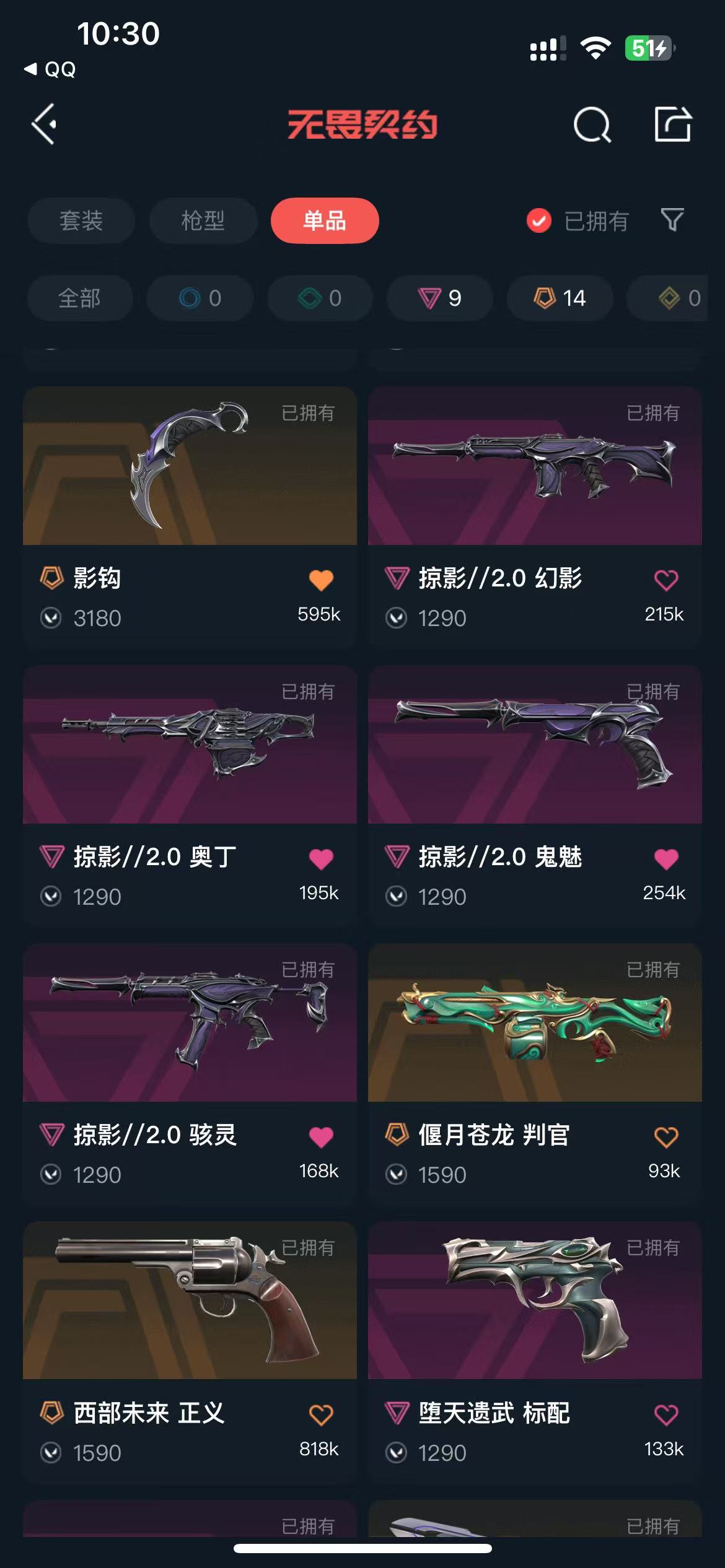Like the 掠影//2.0 幻影 skin
The height and width of the screenshot is (1568, 725).
tap(666, 580)
